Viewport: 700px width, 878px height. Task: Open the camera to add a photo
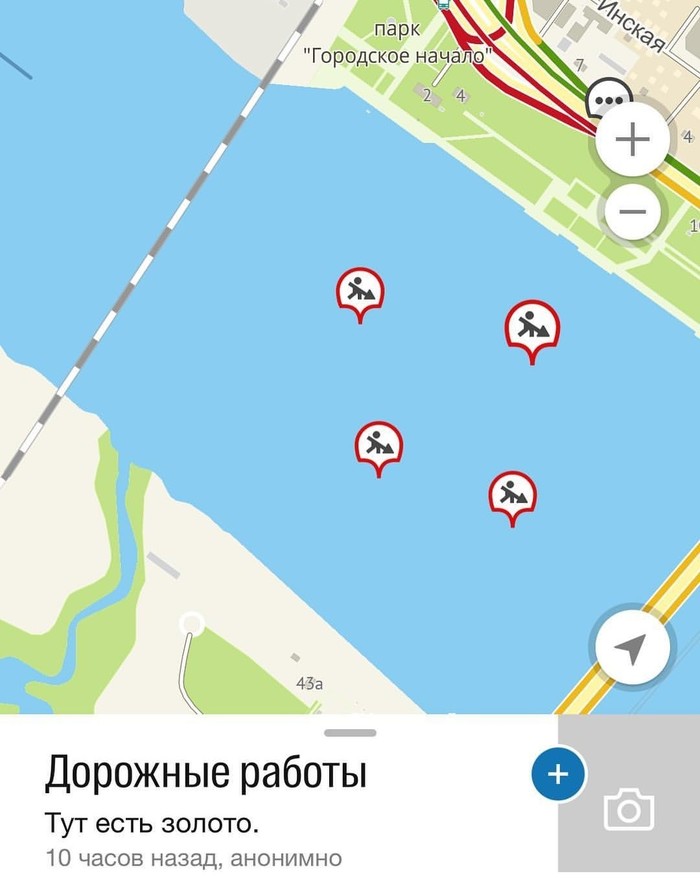[x=628, y=809]
